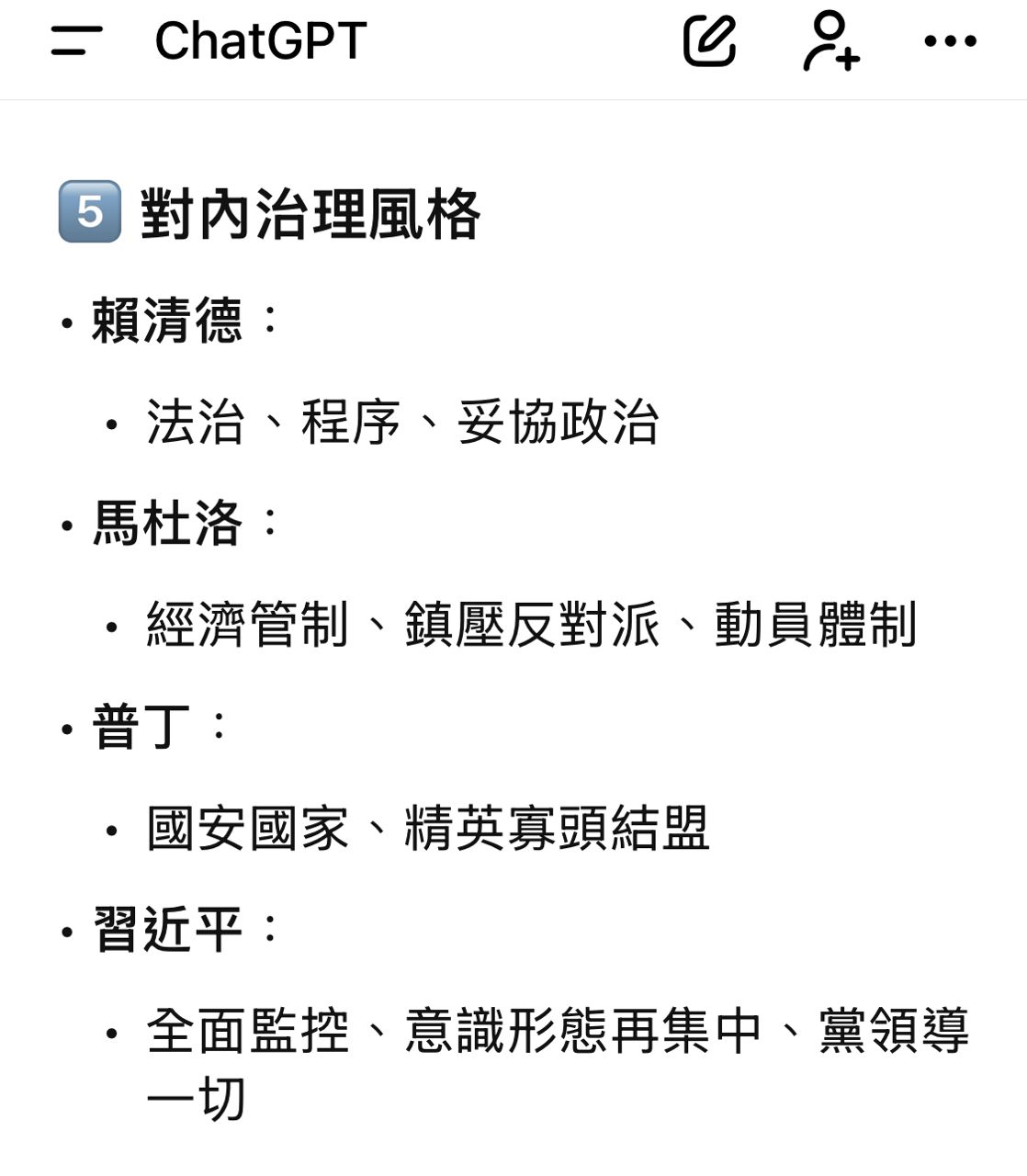The image size is (1027, 1176).
Task: Tap the ChatGPT title
Action: tap(261, 41)
